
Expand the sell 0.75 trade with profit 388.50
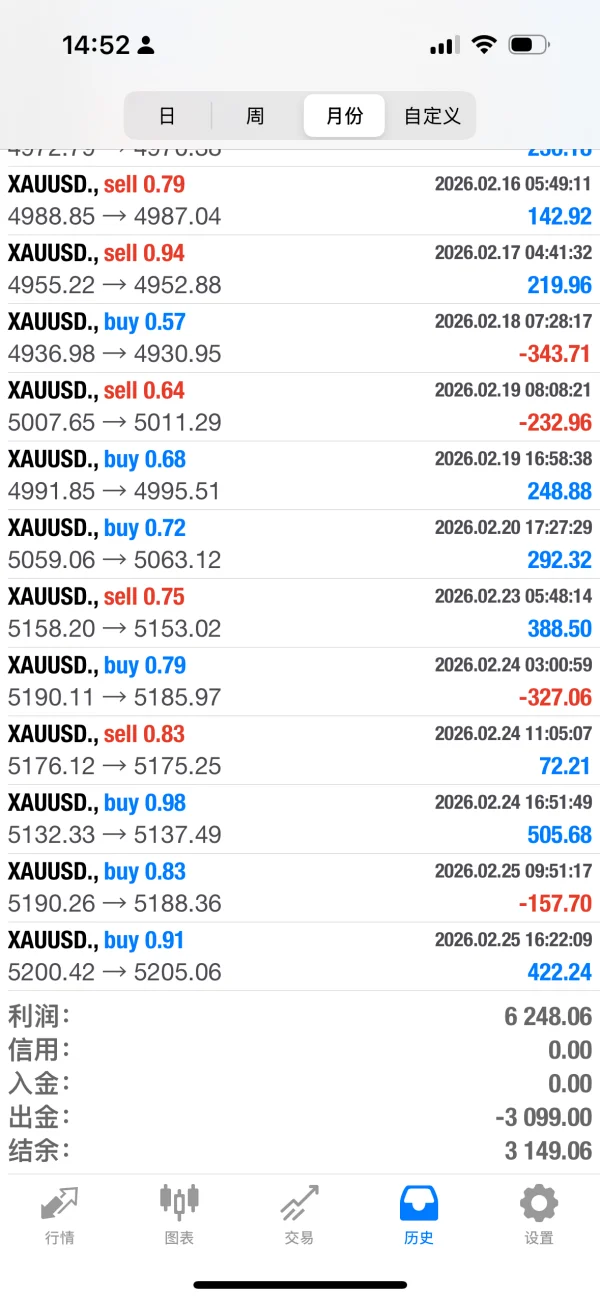coord(300,613)
